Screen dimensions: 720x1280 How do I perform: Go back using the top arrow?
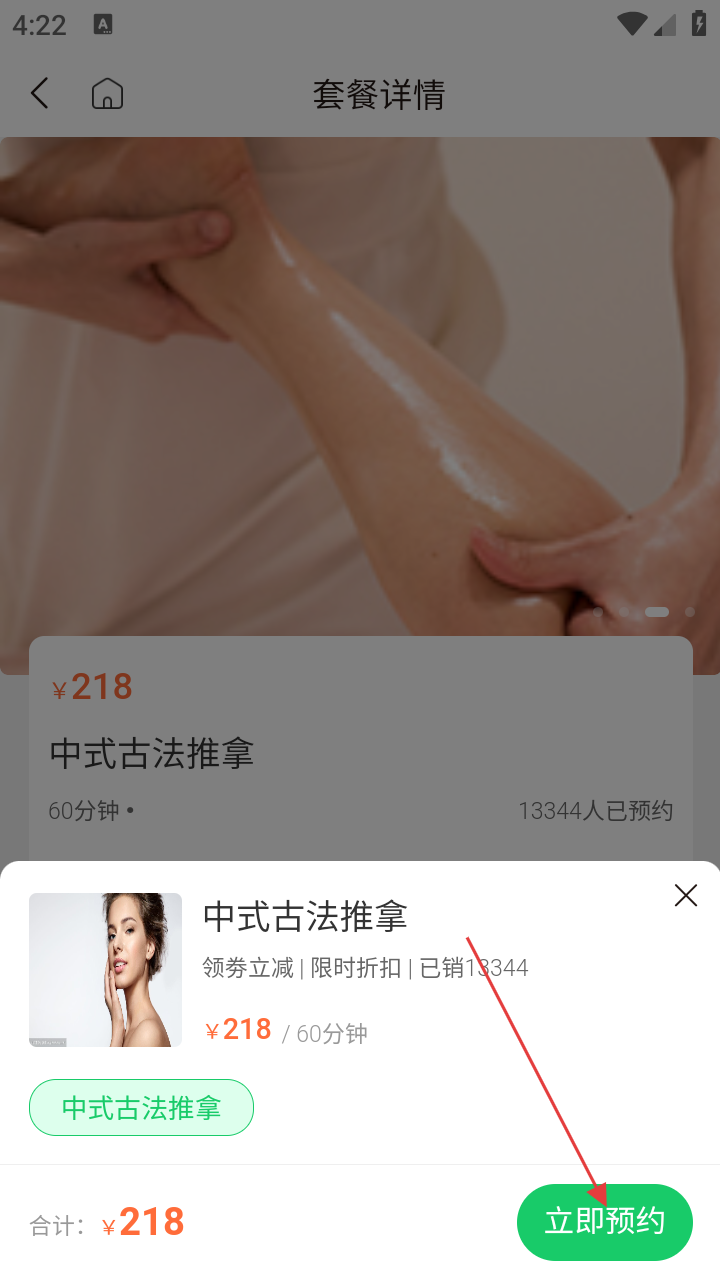click(39, 94)
